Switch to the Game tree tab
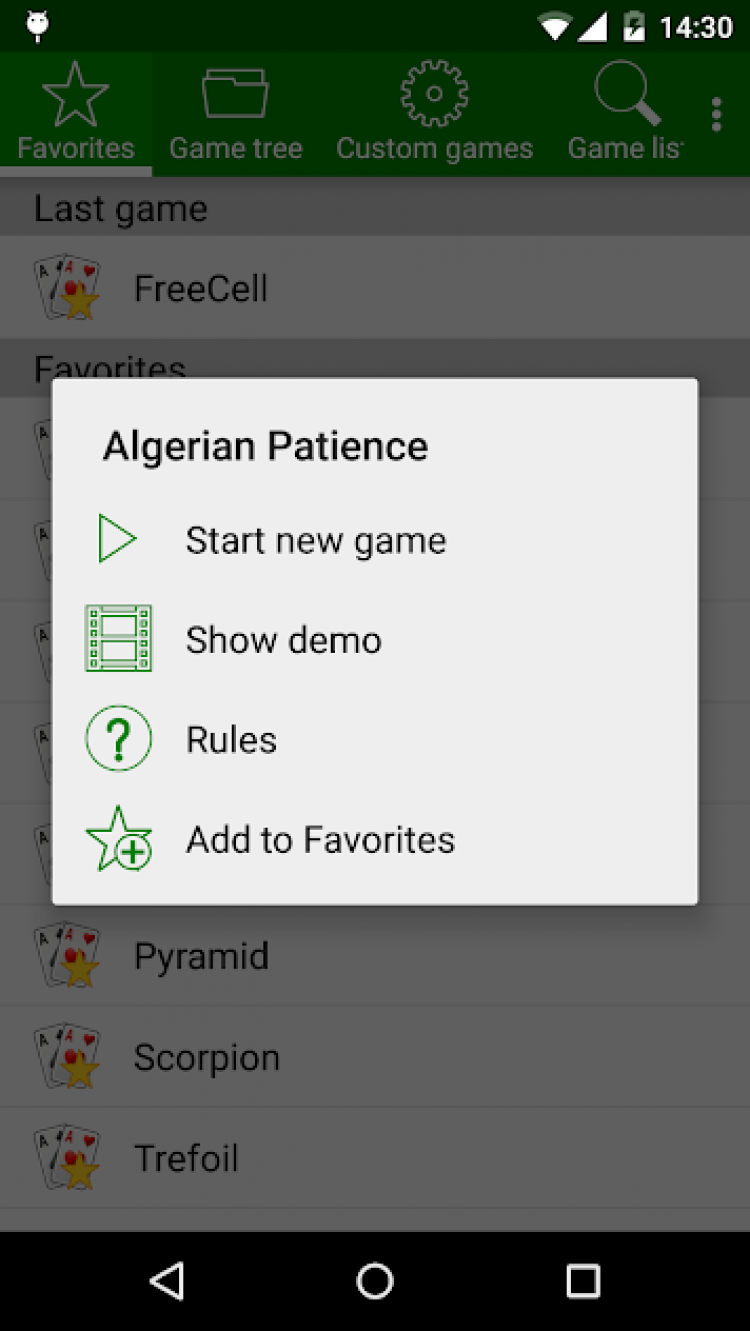The image size is (750, 1331). pos(235,115)
